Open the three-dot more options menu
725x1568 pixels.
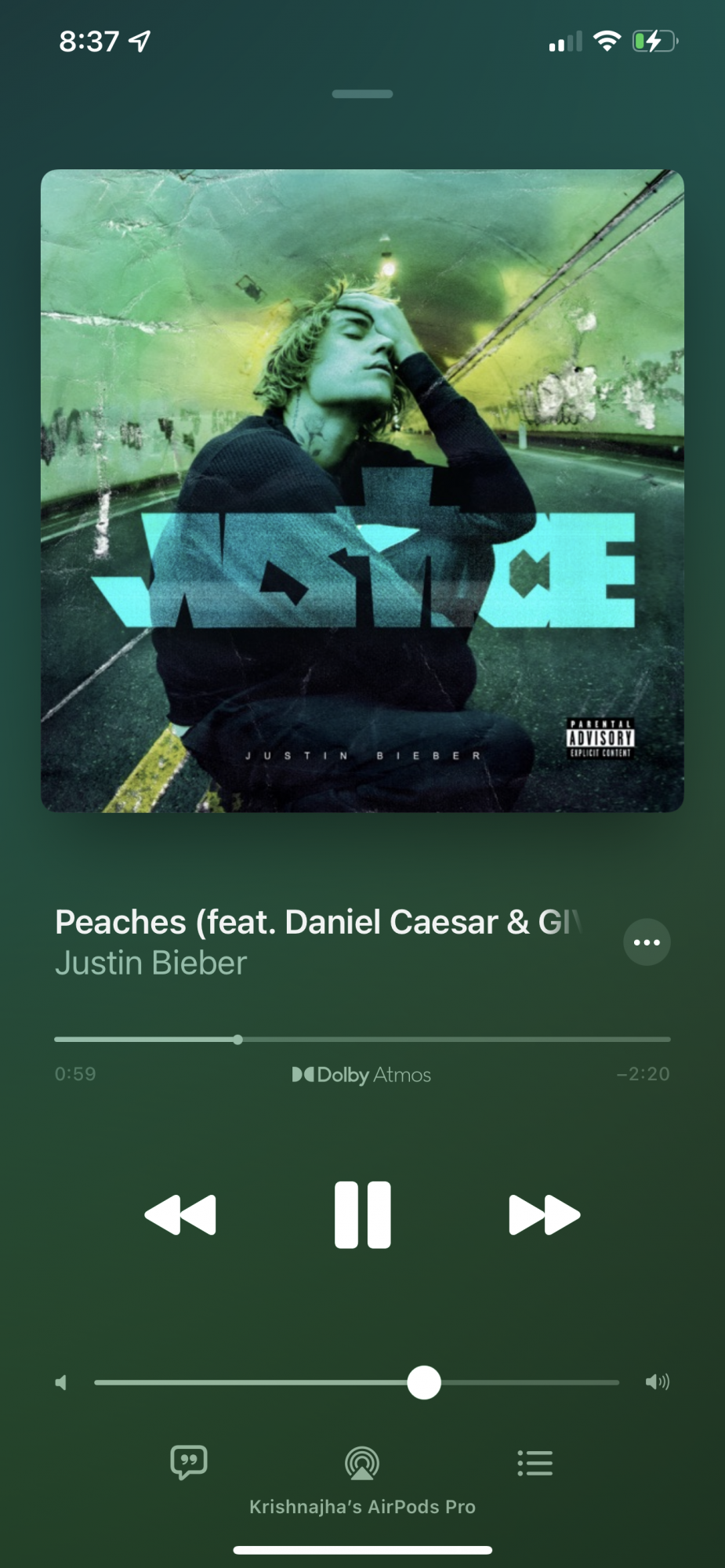point(647,942)
